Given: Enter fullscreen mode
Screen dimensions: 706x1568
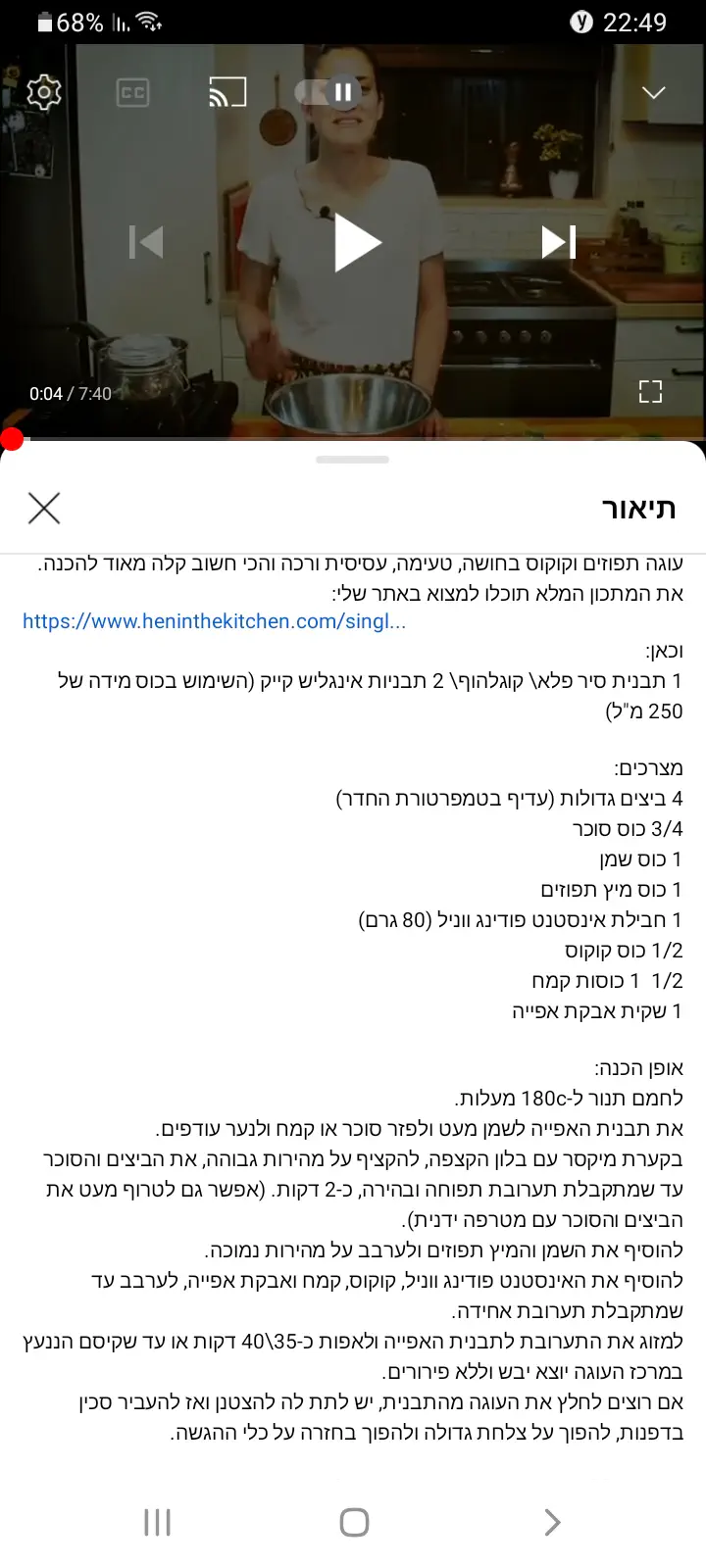Looking at the screenshot, I should [650, 392].
